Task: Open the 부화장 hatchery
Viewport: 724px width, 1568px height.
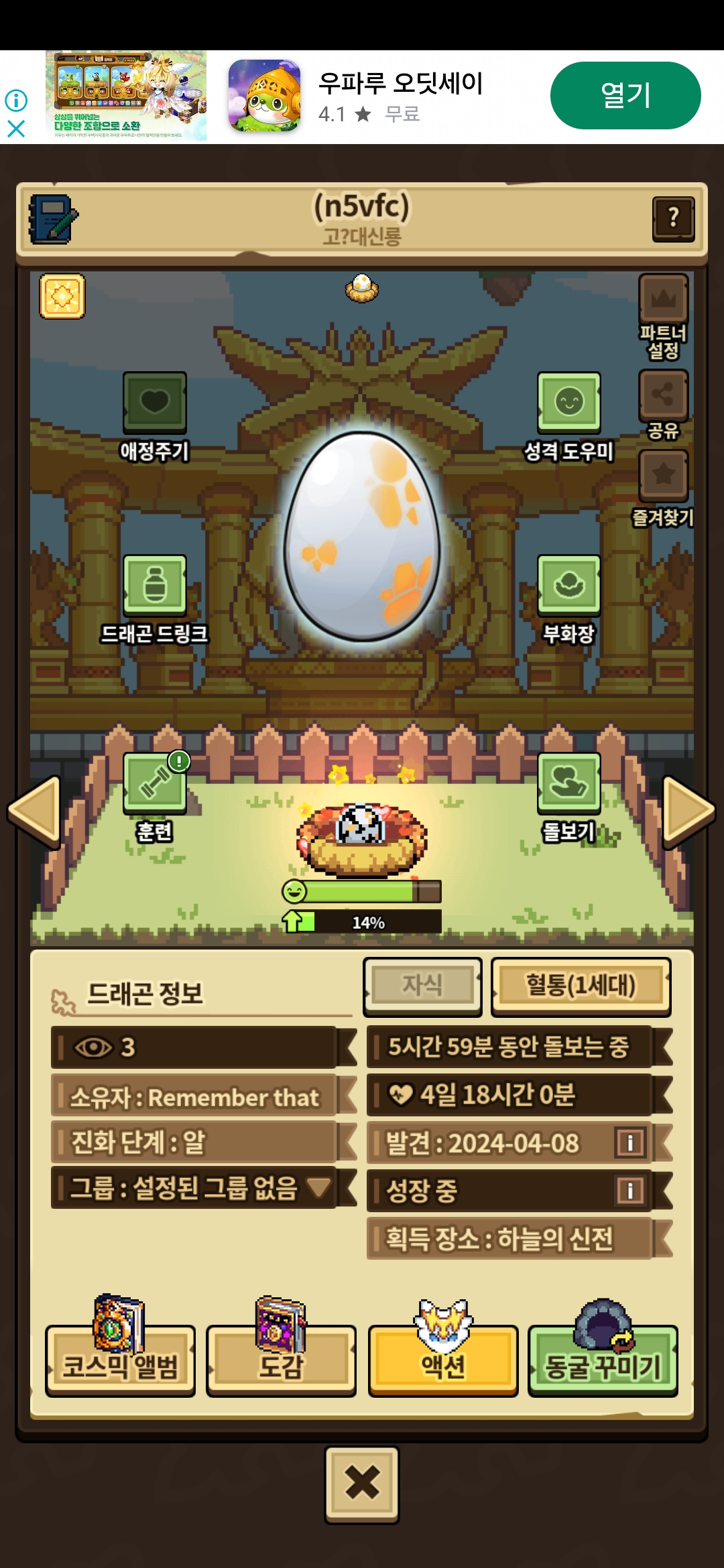Action: (x=568, y=585)
